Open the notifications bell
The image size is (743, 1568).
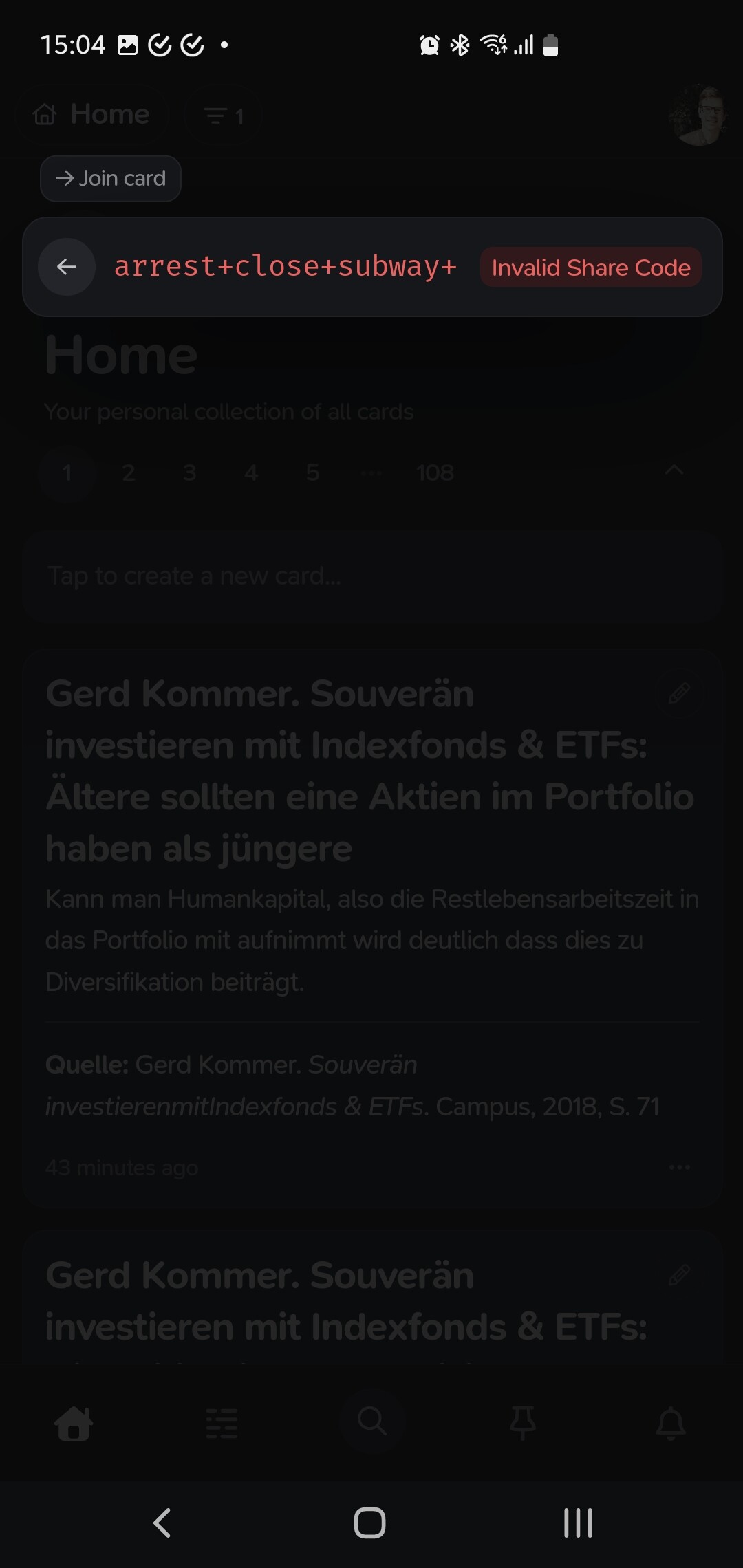(671, 1423)
